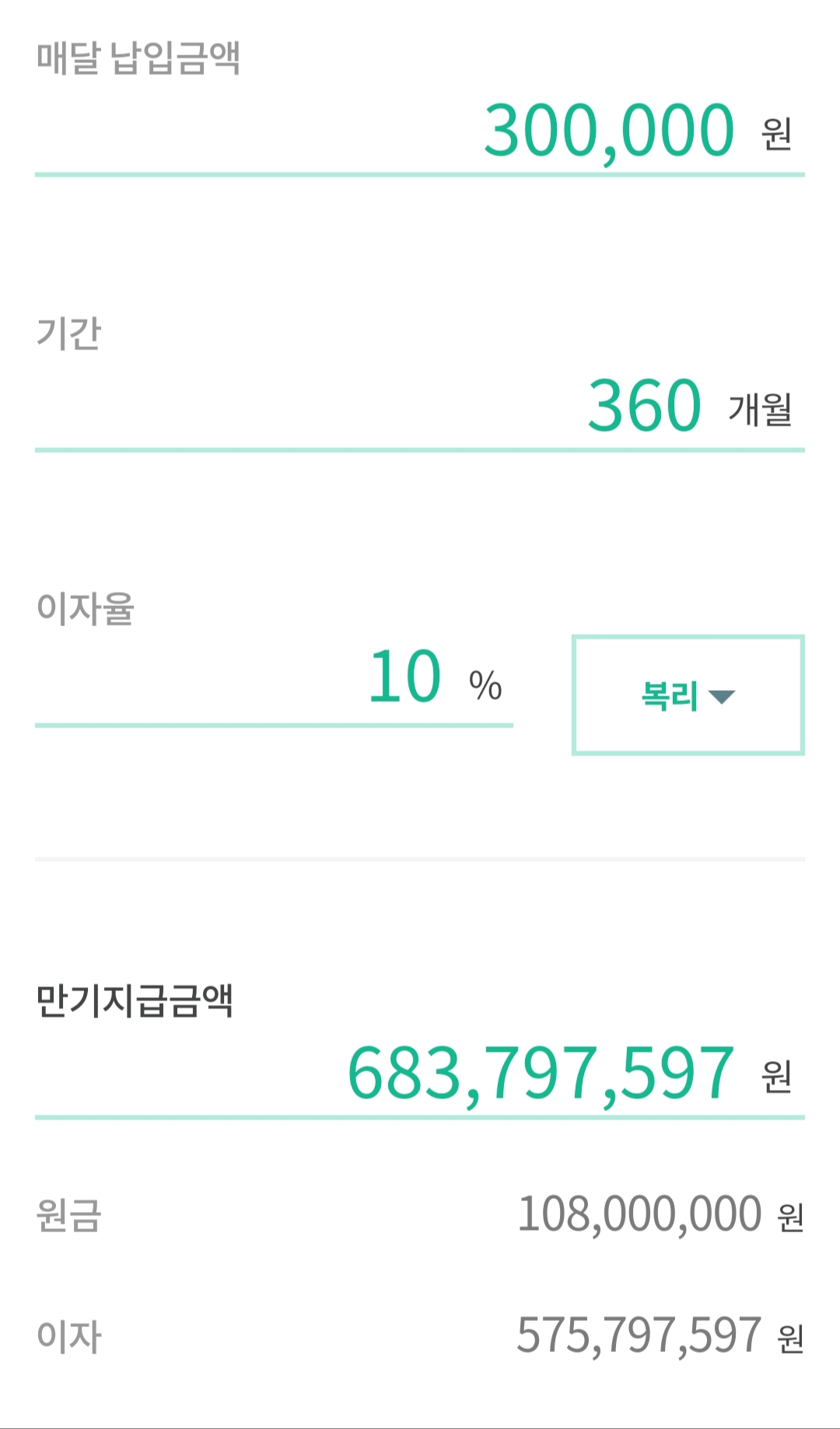Edit the 360-month period field
840x1429 pixels.
pos(644,405)
